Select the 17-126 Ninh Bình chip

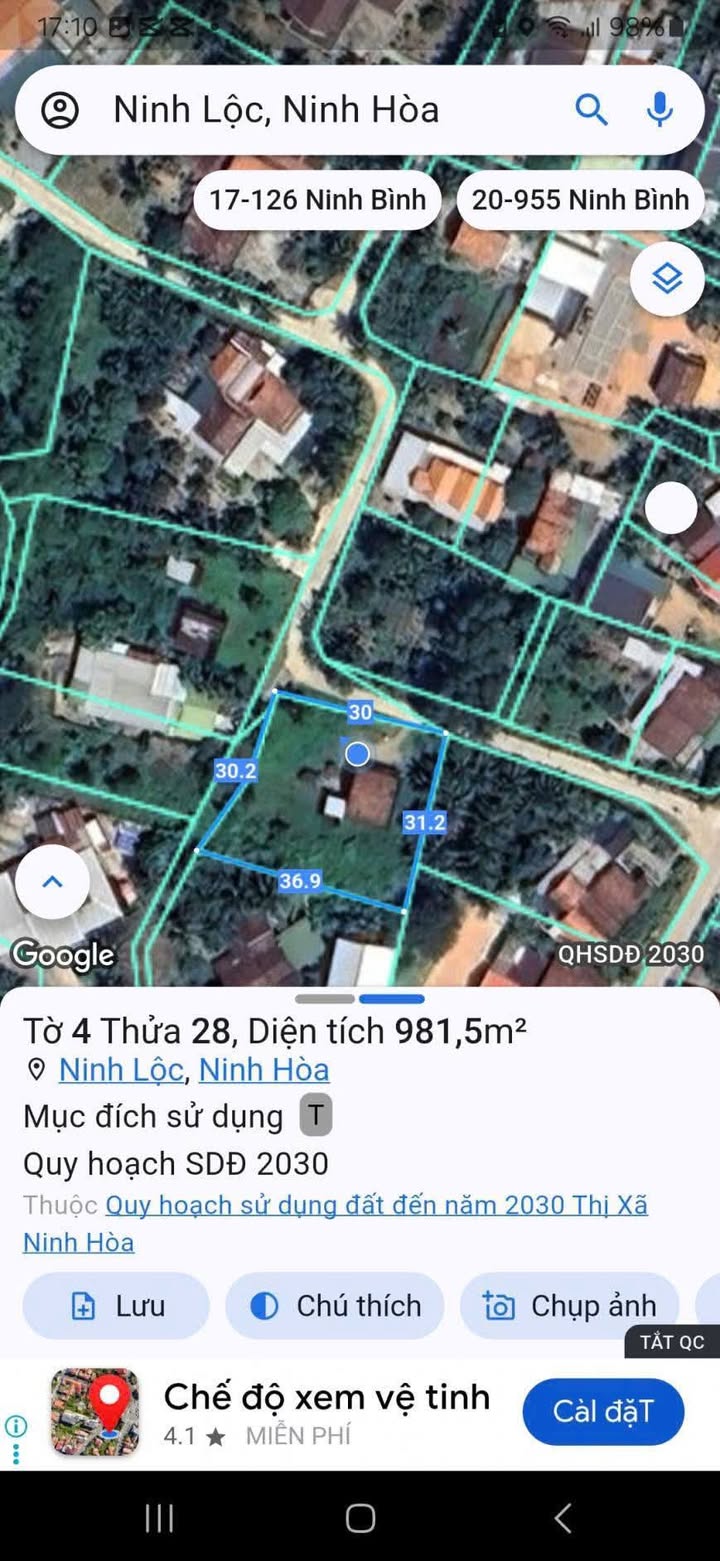317,200
